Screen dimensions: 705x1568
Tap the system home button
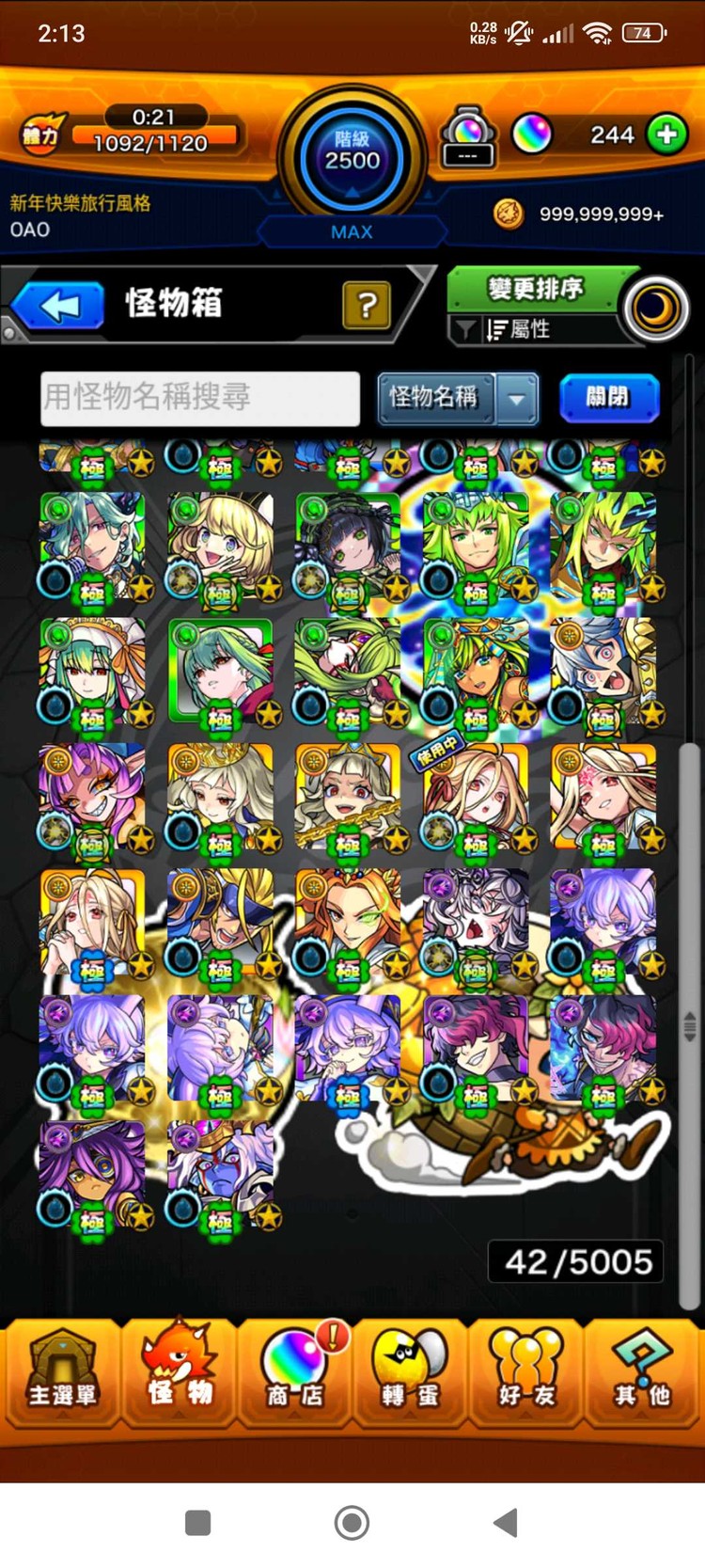pyautogui.click(x=352, y=1522)
